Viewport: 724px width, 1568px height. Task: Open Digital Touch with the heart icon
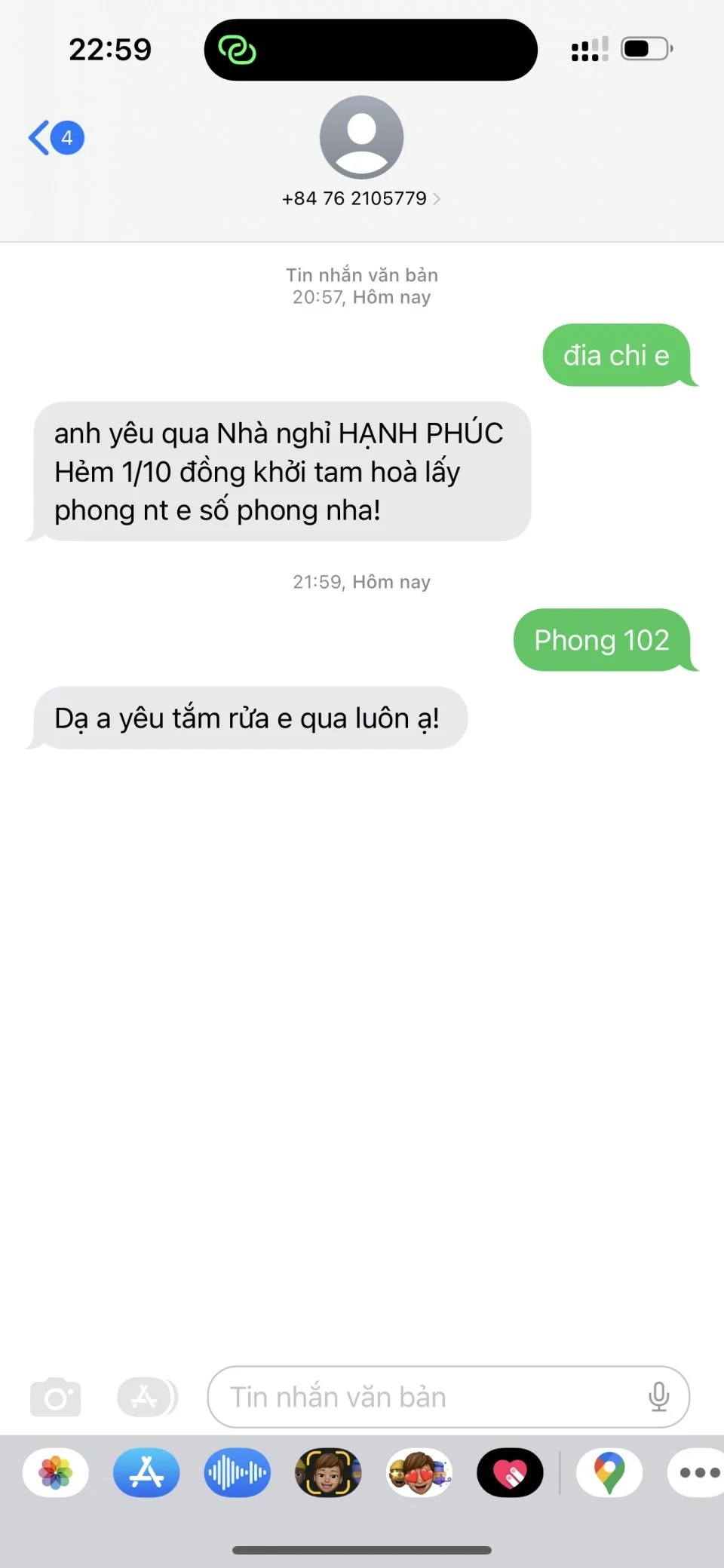510,1472
